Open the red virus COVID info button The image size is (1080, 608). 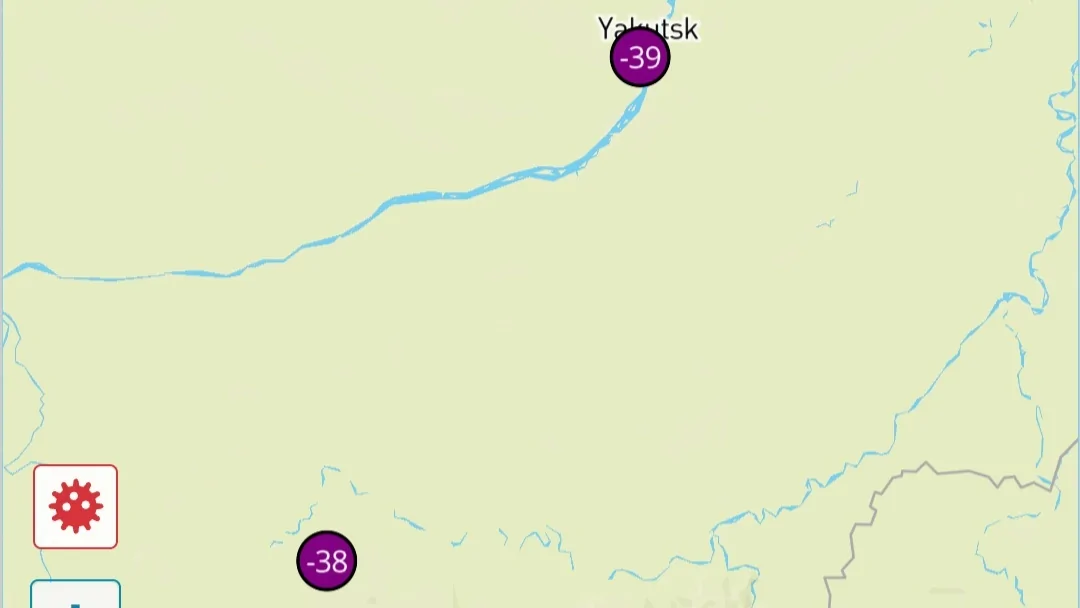tap(76, 506)
